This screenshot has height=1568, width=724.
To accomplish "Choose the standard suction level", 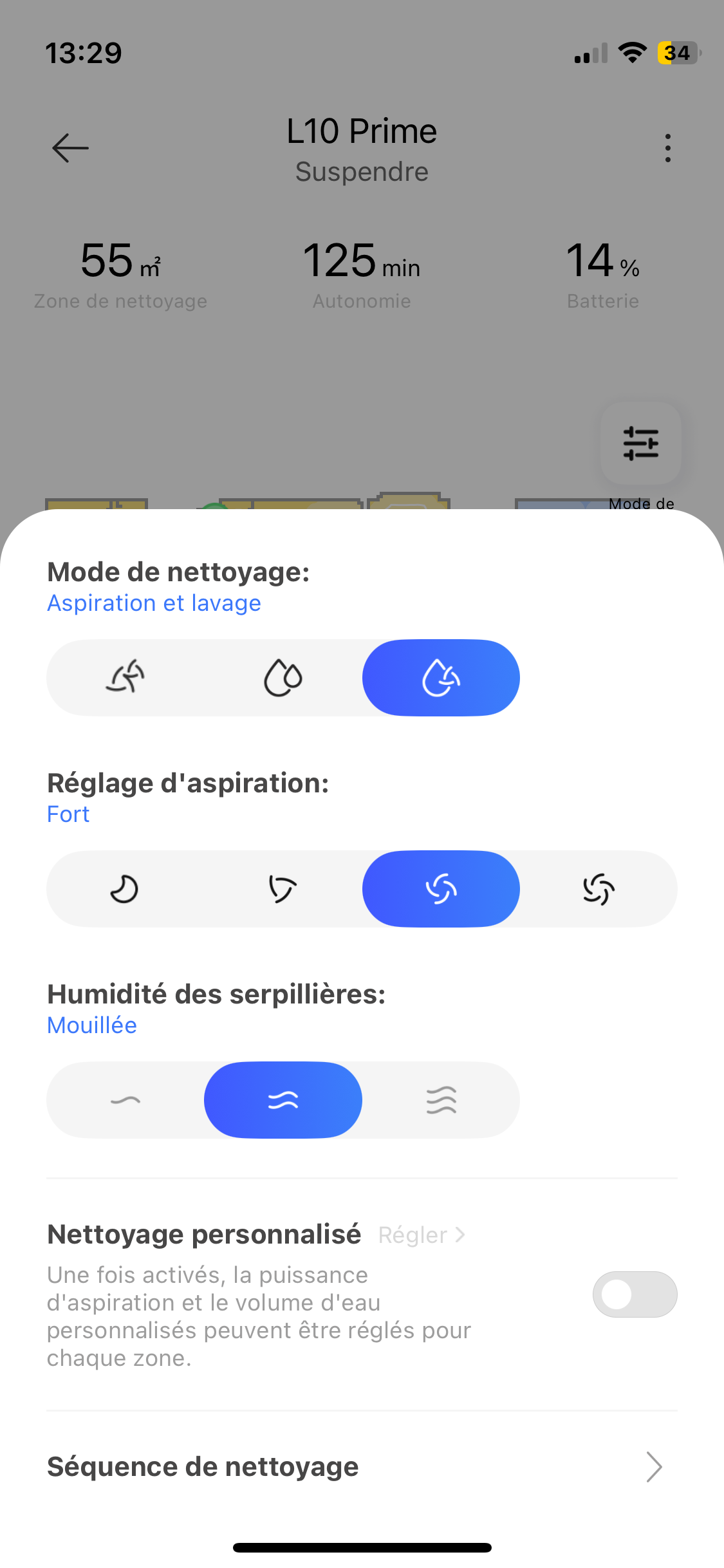I will coord(283,889).
